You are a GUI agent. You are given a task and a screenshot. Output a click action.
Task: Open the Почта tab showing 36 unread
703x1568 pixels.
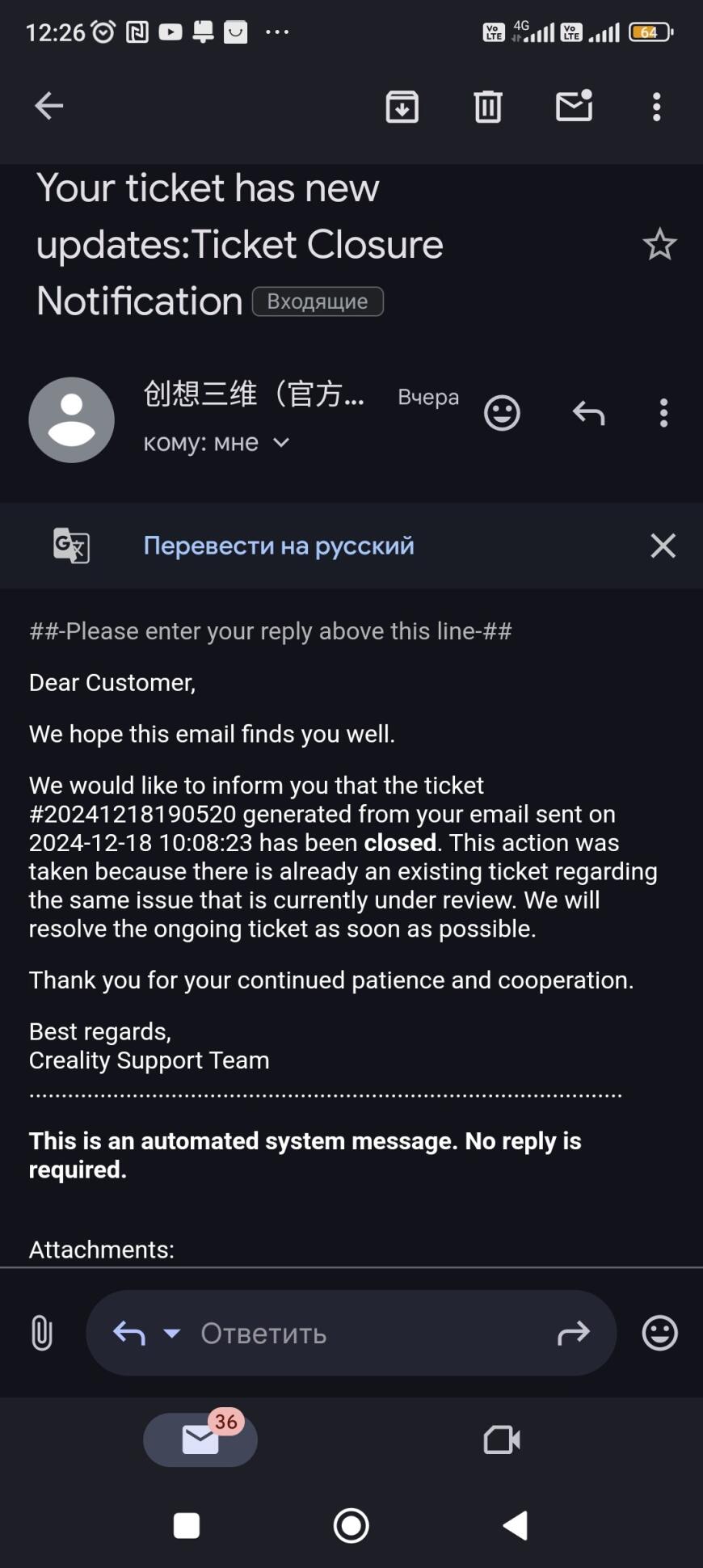pos(200,1439)
